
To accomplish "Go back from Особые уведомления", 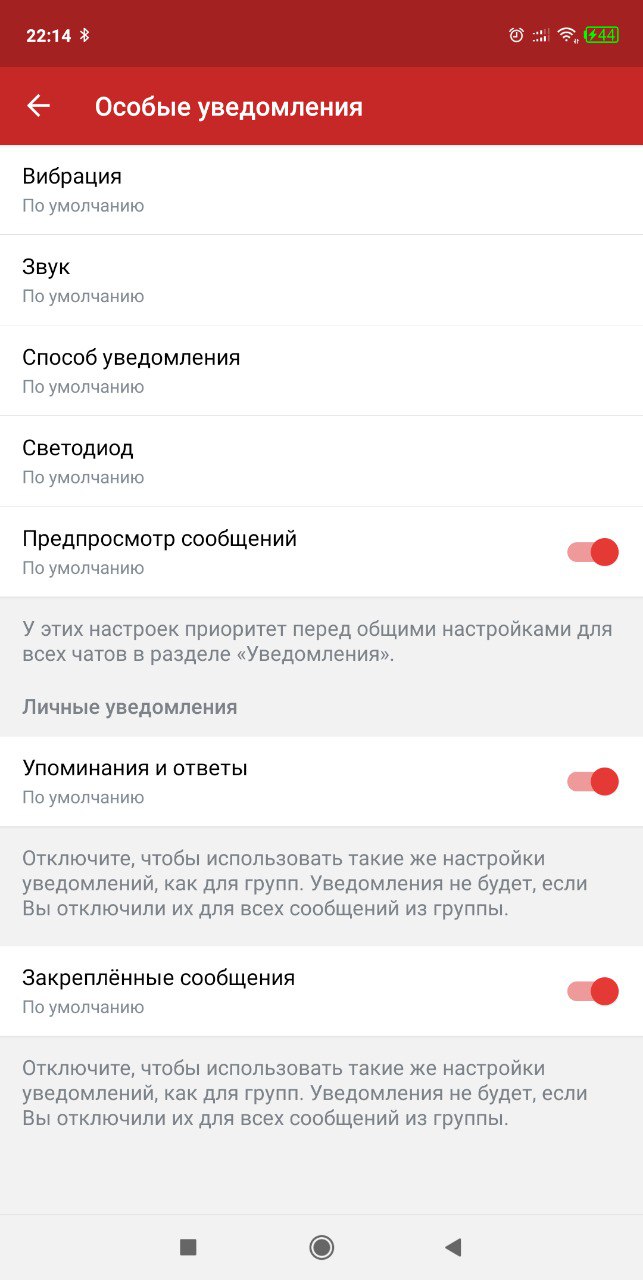I will [x=38, y=106].
